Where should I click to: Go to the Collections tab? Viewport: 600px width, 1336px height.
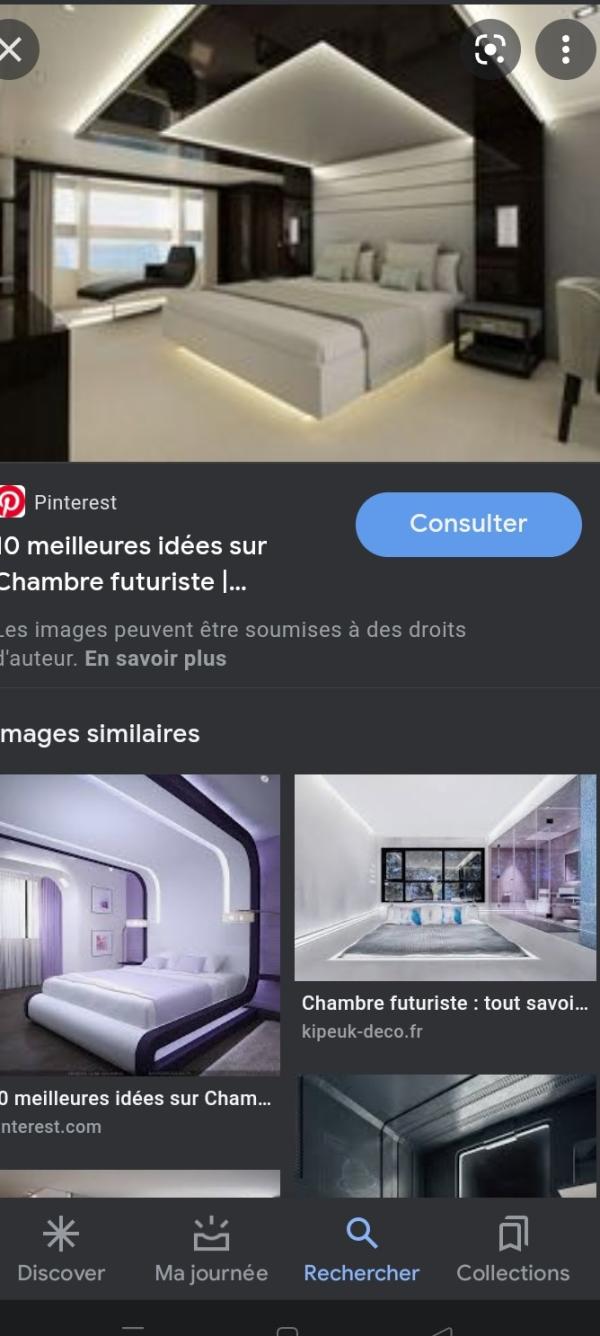[x=512, y=1250]
